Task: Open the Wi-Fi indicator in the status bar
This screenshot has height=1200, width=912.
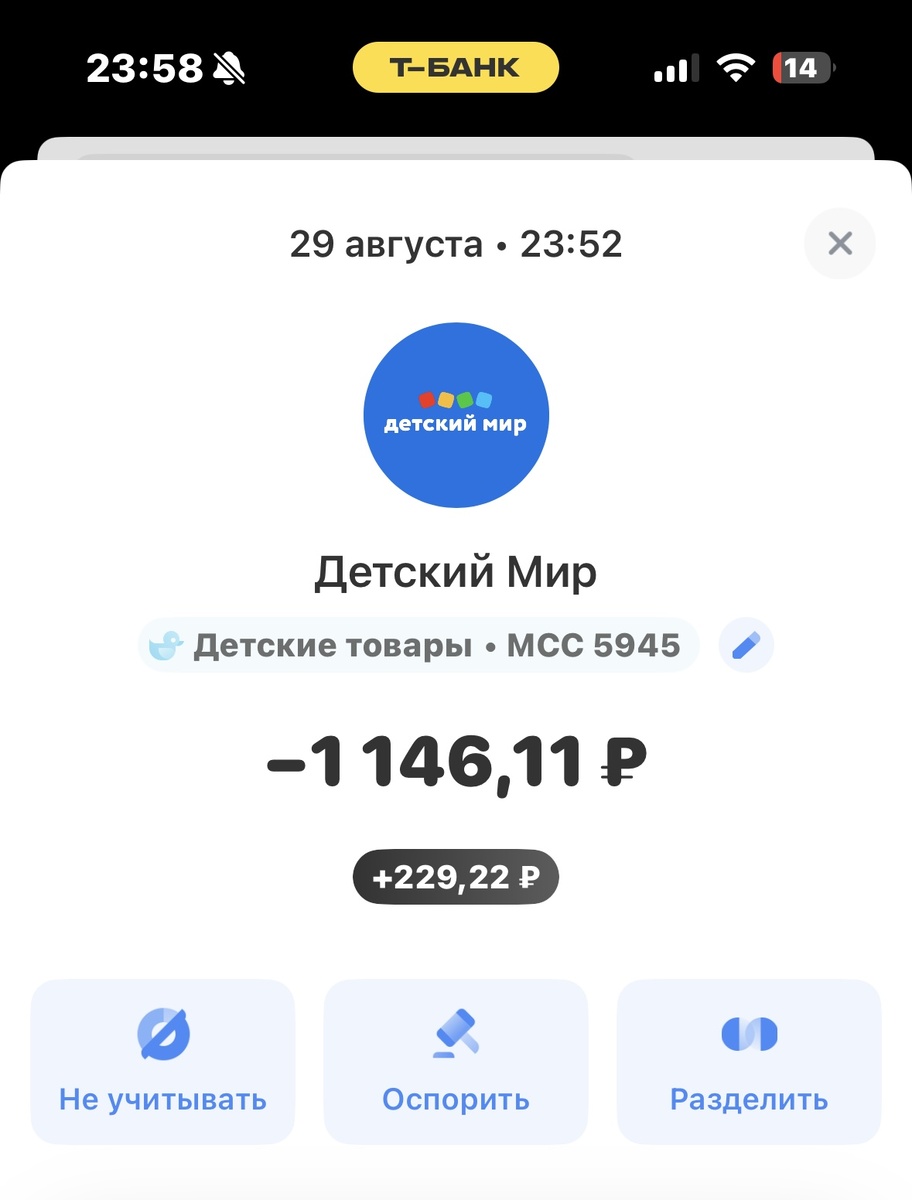Action: tap(736, 66)
